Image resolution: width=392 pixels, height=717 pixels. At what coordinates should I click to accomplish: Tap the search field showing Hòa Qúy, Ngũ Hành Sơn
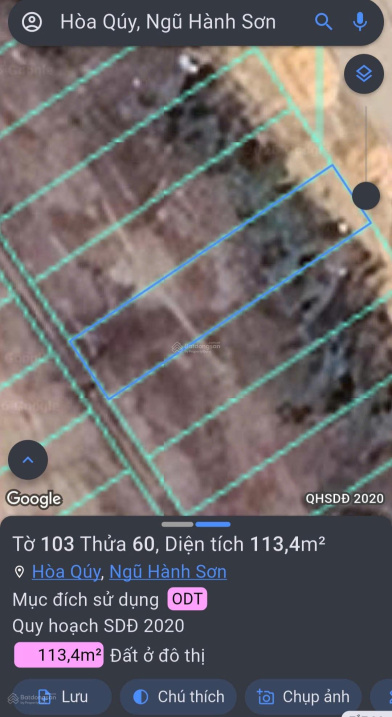(168, 22)
